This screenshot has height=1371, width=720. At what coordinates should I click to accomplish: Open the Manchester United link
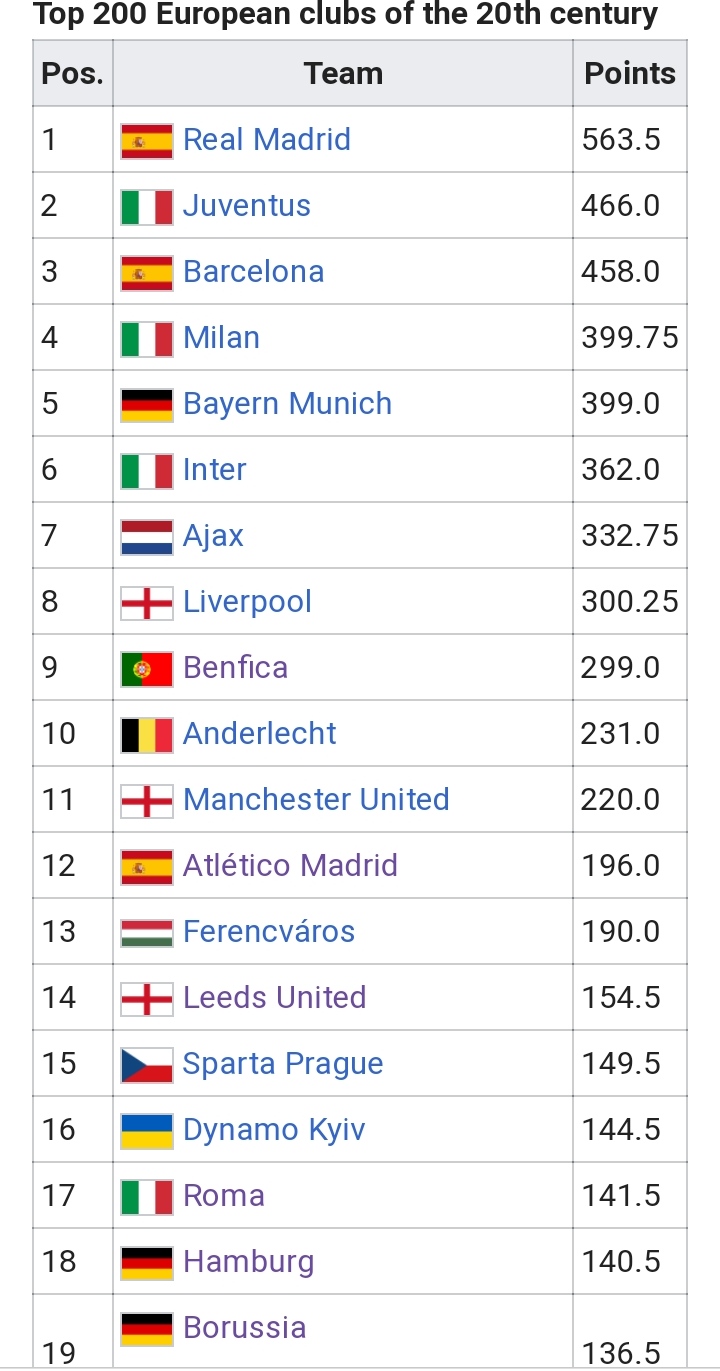(x=317, y=799)
